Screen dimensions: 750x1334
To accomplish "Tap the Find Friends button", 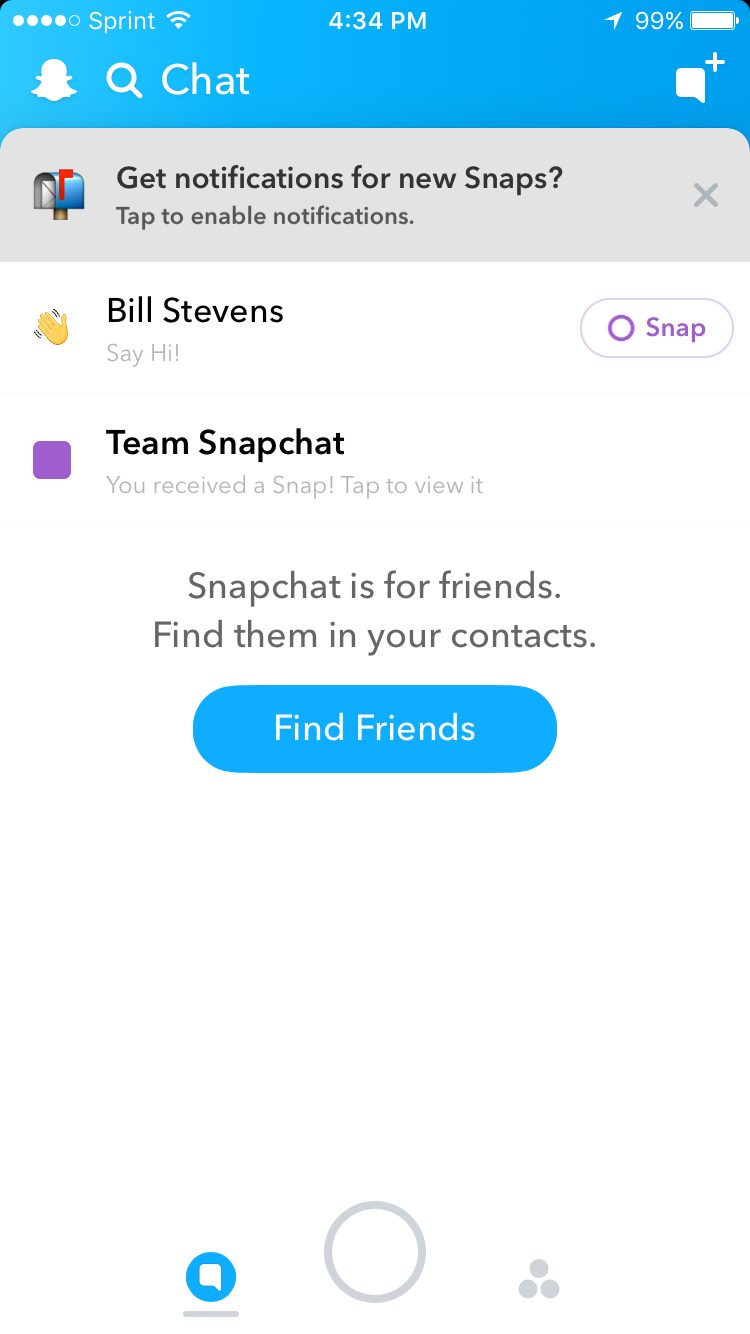I will point(375,728).
